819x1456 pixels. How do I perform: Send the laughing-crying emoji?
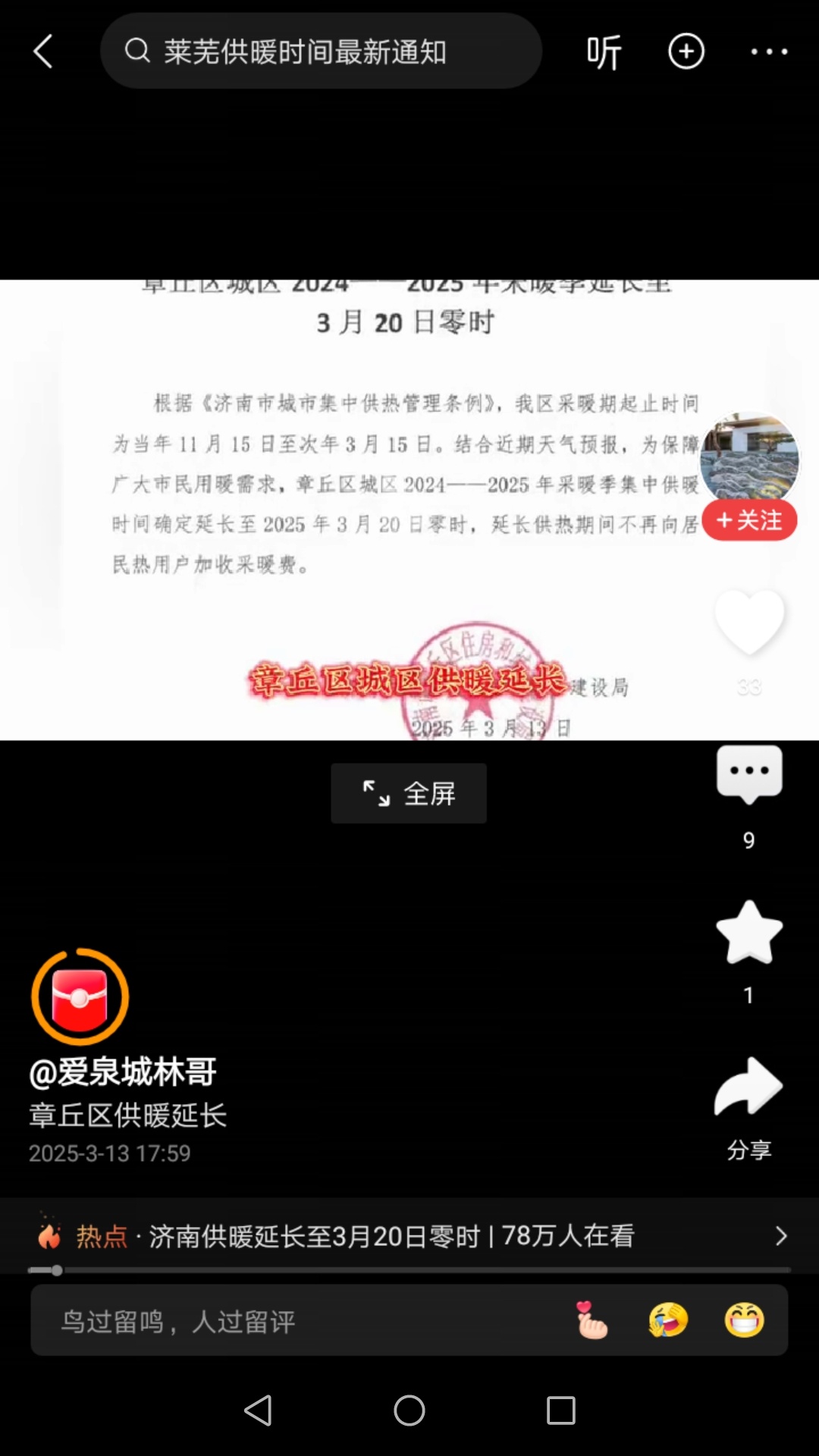pyautogui.click(x=668, y=1320)
